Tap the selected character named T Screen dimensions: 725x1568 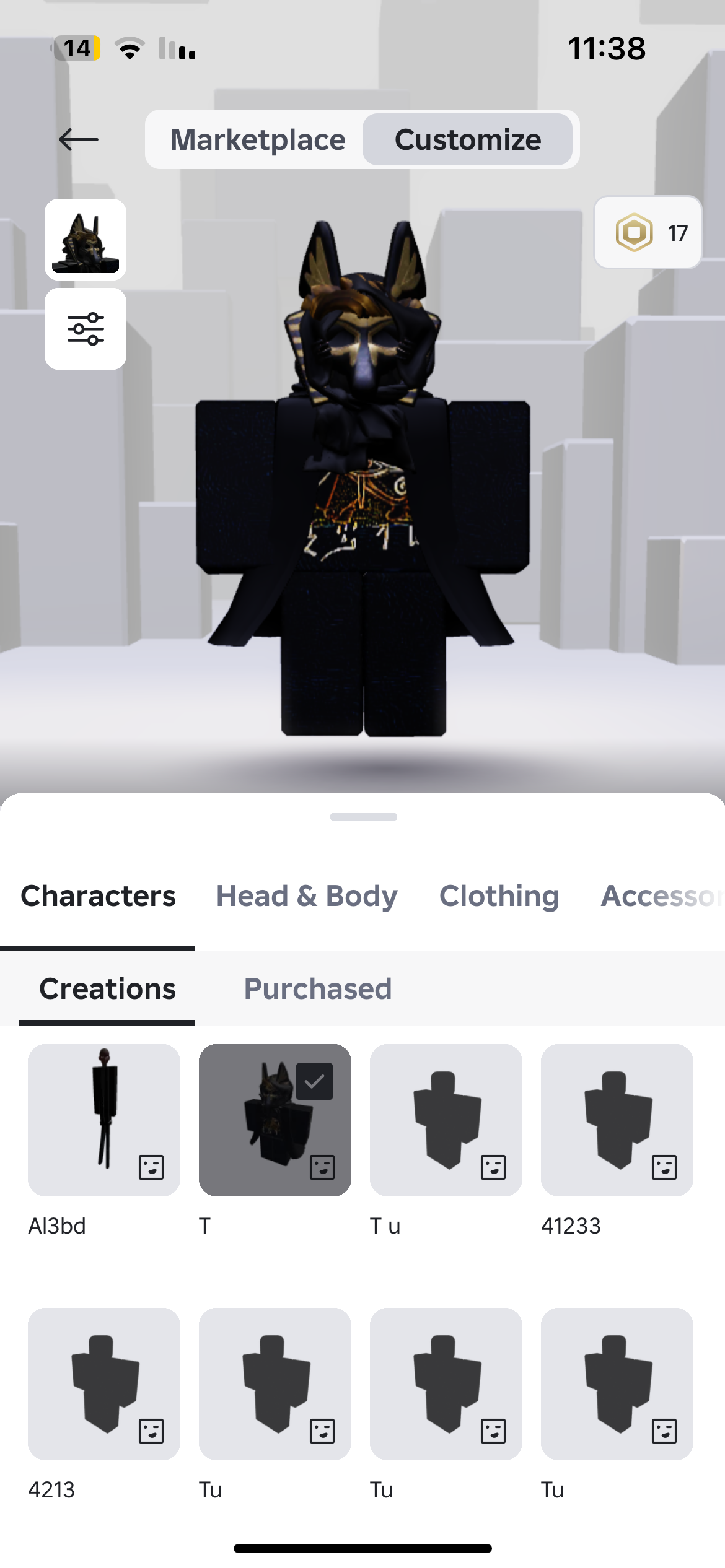pos(275,1120)
